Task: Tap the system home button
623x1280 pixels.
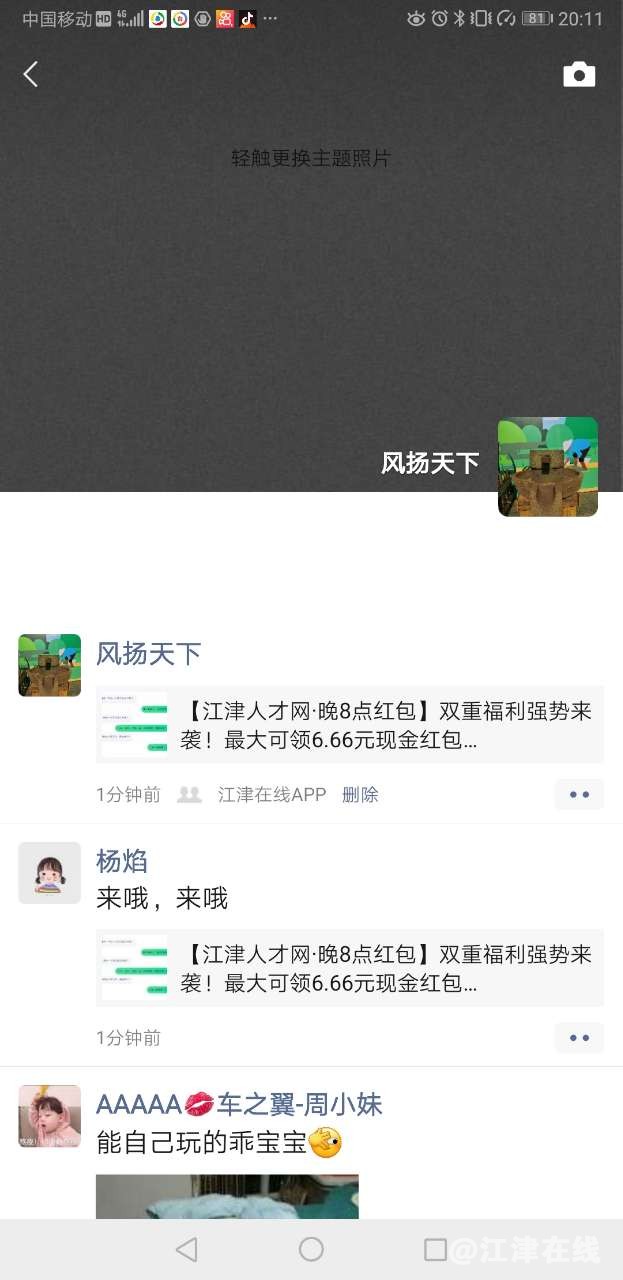Action: click(x=311, y=1249)
